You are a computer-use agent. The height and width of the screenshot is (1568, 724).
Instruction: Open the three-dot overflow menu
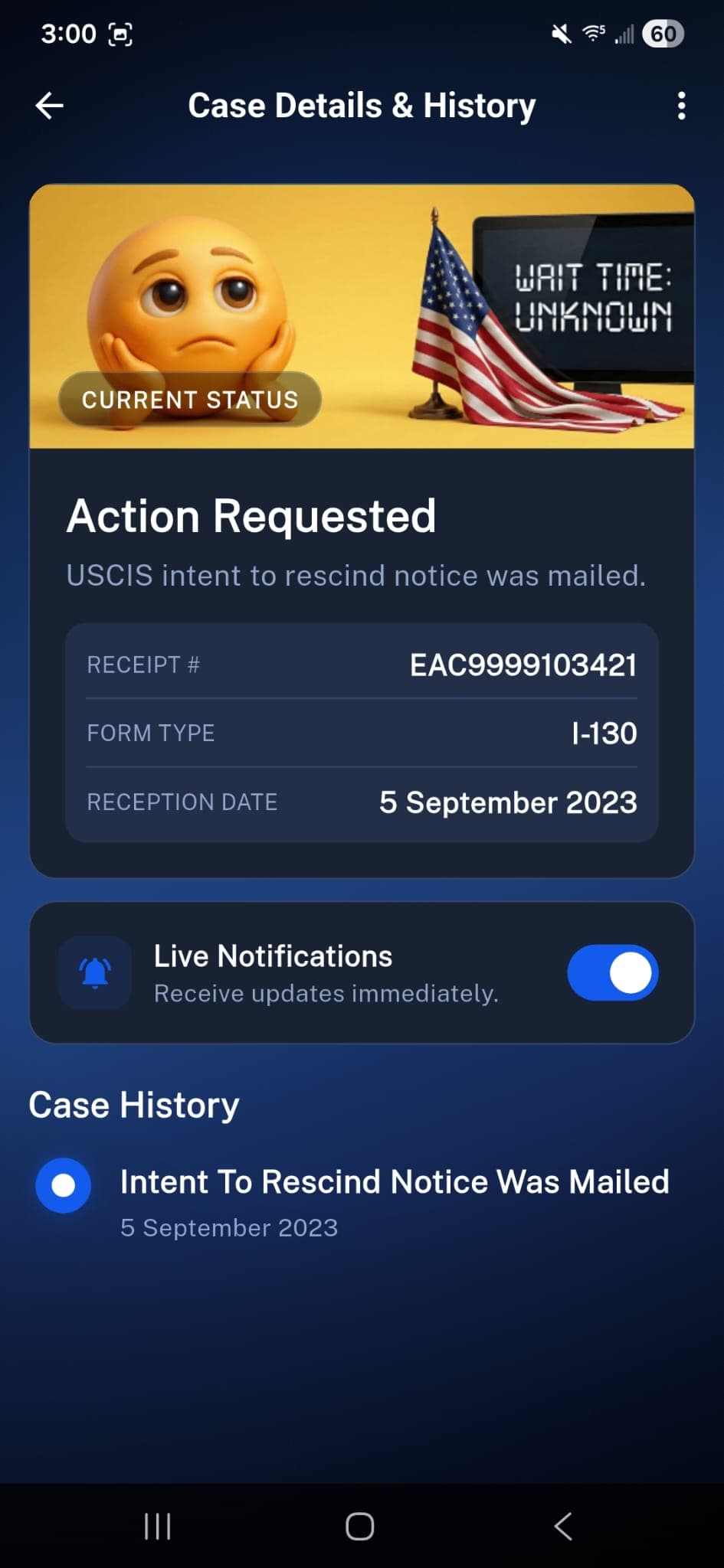coord(680,106)
